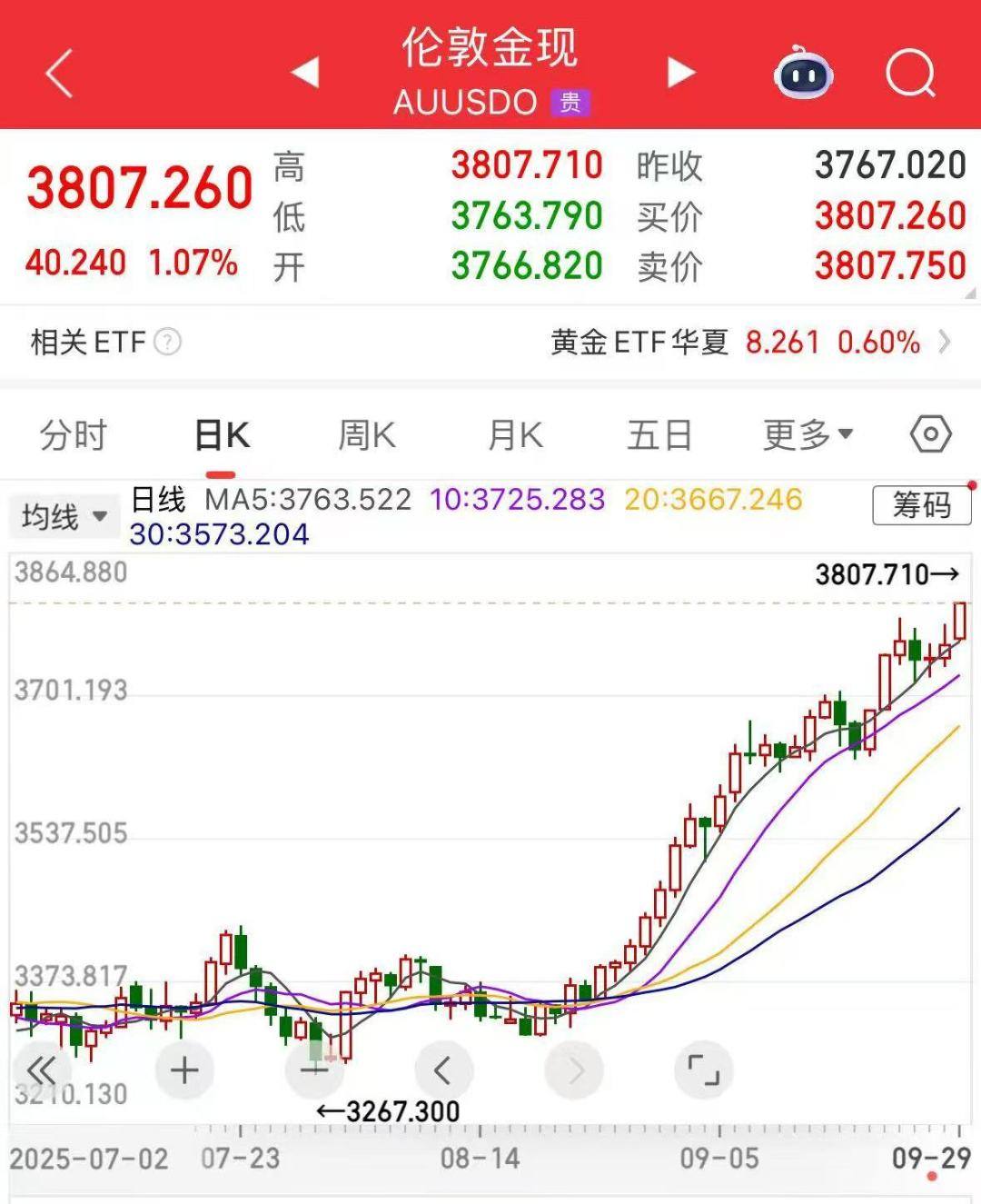Enter fullscreen chart view
This screenshot has height=1204, width=981.
[706, 1070]
